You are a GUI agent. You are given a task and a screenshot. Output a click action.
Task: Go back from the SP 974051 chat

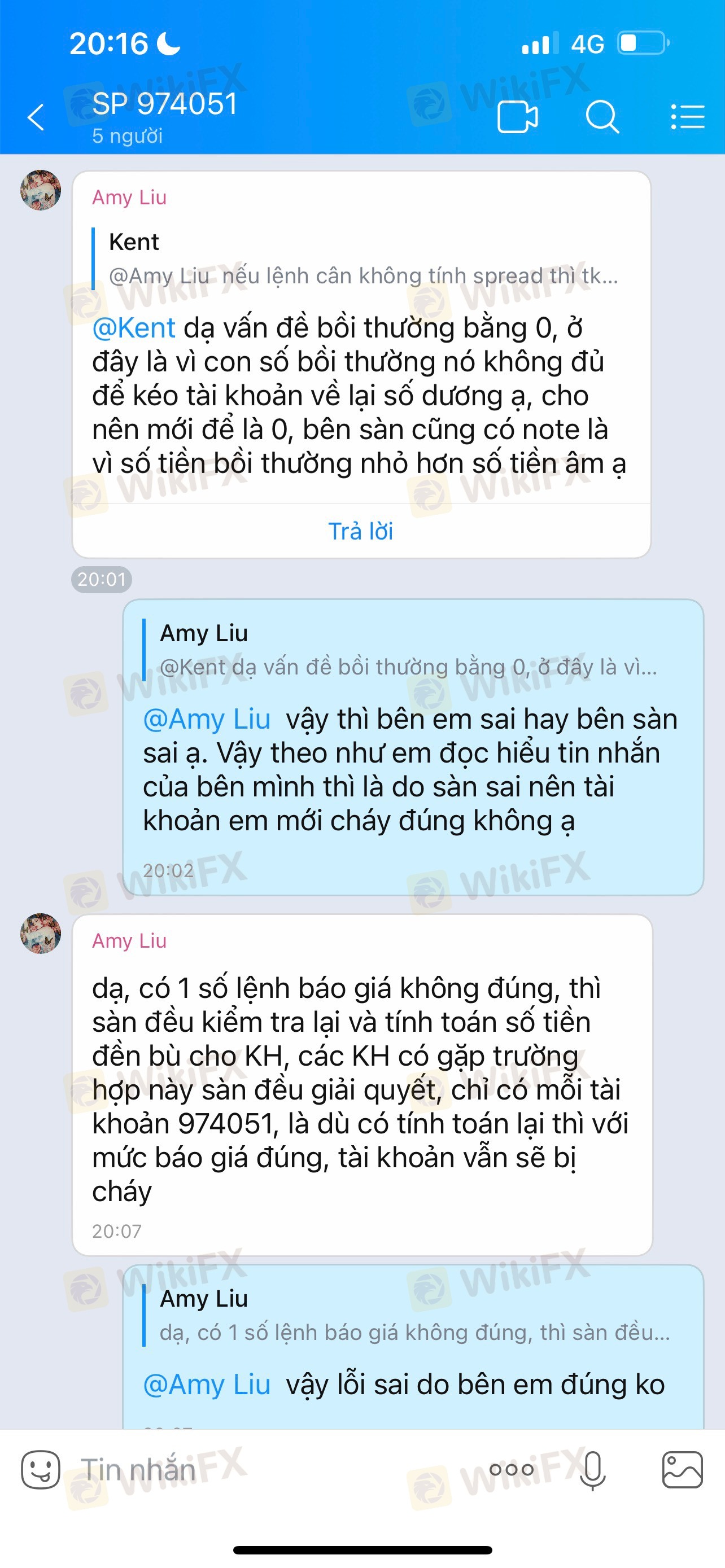pyautogui.click(x=37, y=117)
